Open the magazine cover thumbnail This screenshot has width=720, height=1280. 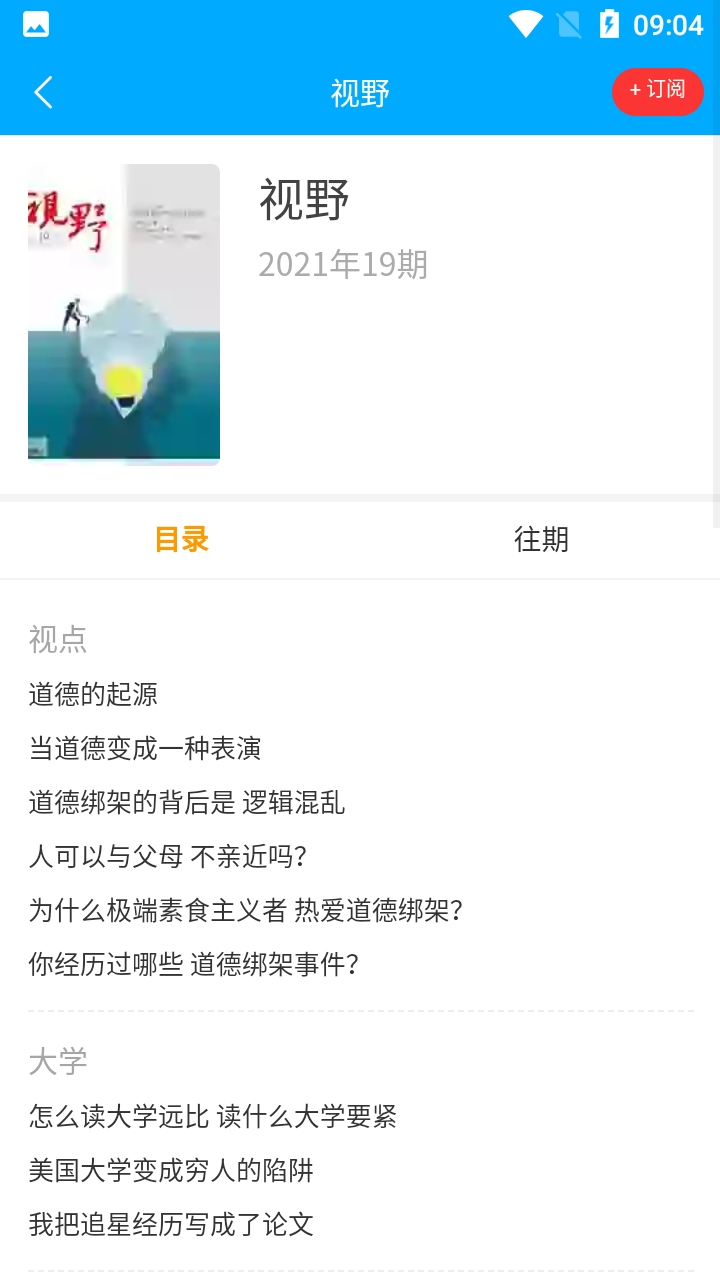[123, 313]
